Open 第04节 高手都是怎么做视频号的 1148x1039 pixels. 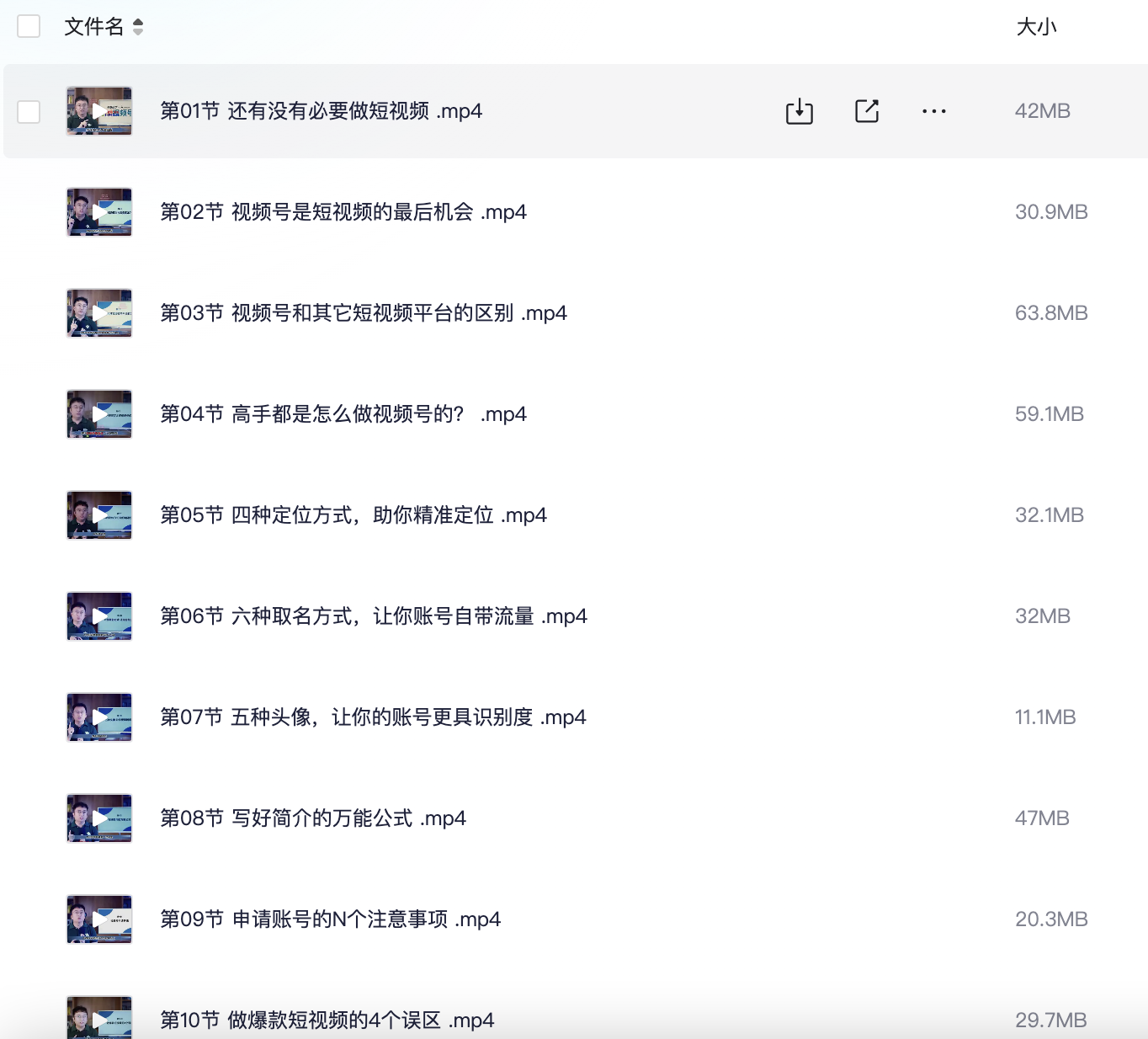343,414
